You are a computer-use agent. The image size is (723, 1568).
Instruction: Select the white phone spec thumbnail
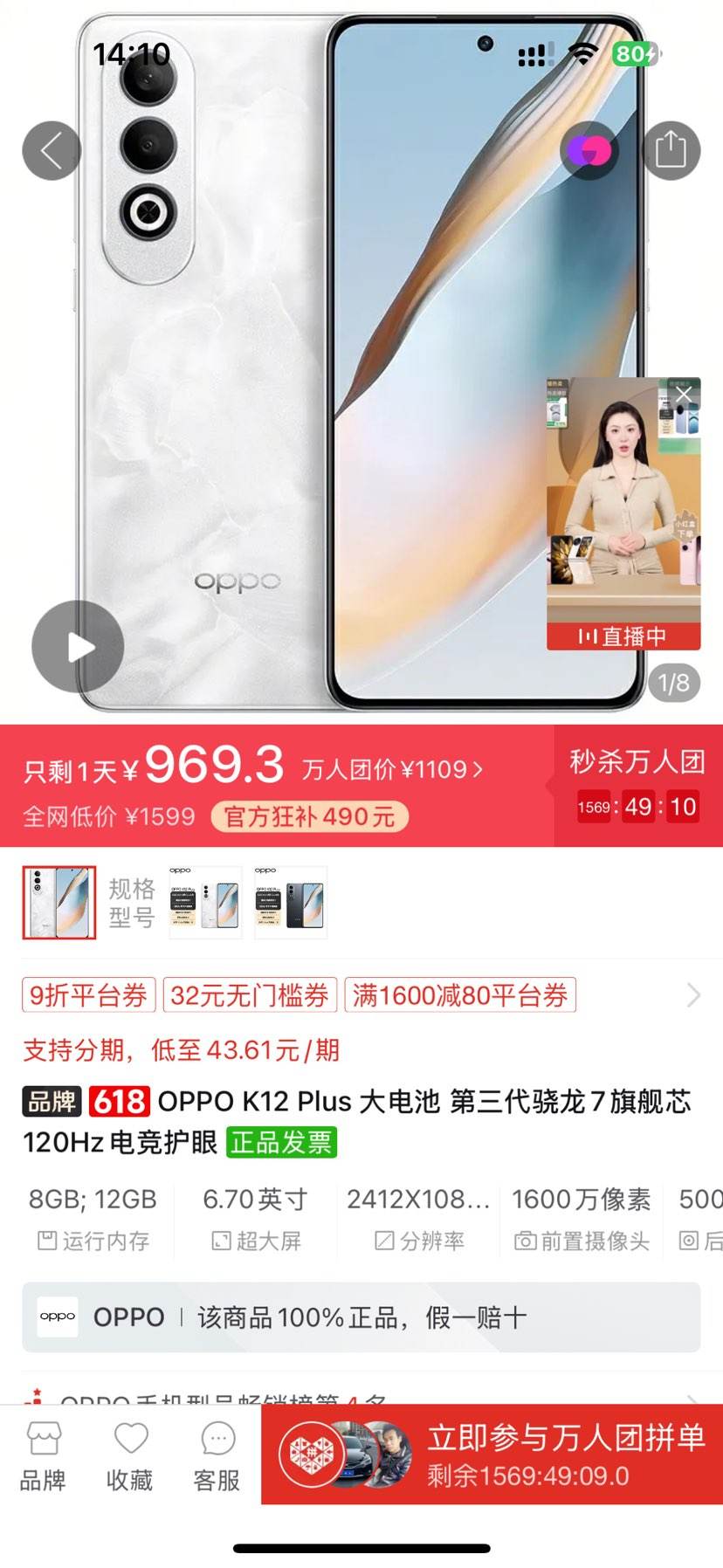click(205, 903)
